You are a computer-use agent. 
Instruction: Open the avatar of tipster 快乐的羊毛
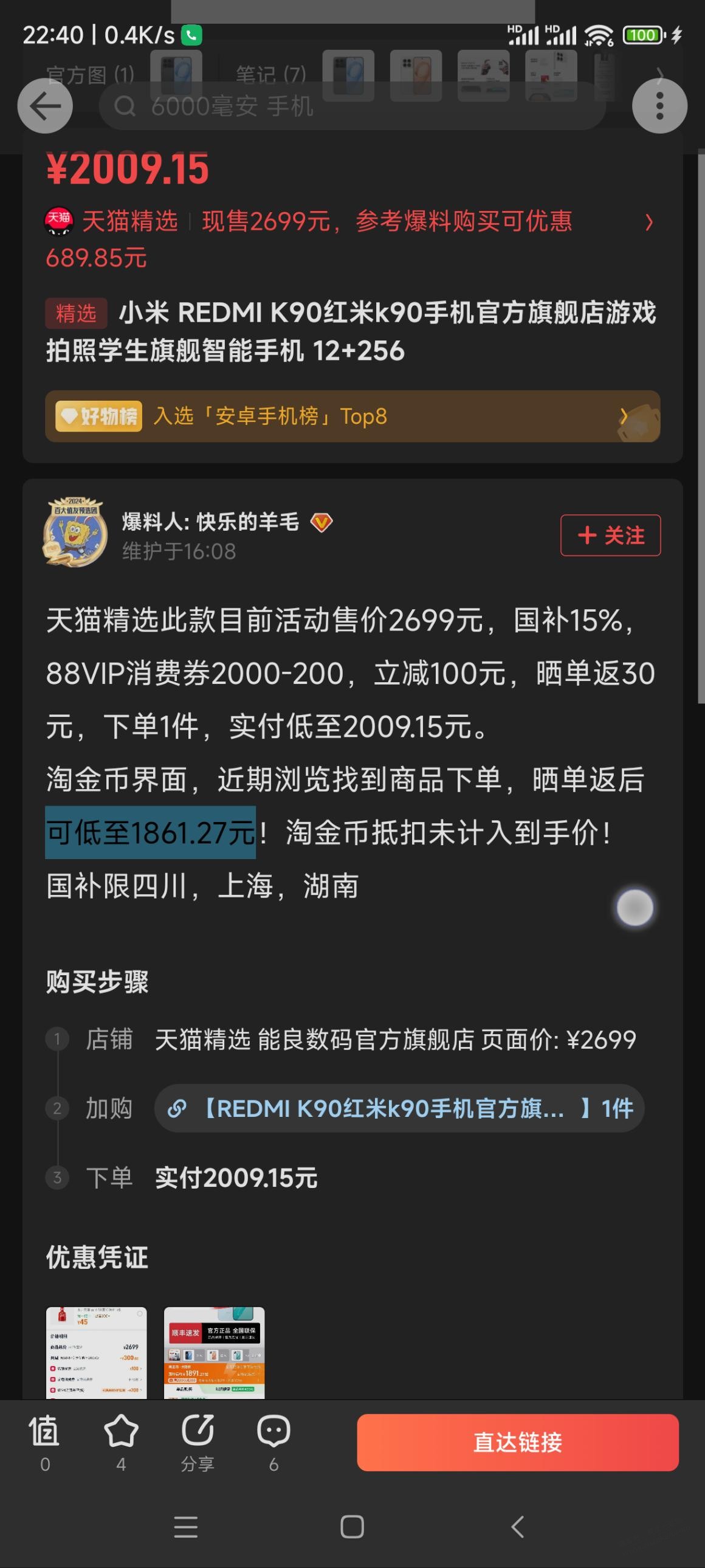(75, 534)
